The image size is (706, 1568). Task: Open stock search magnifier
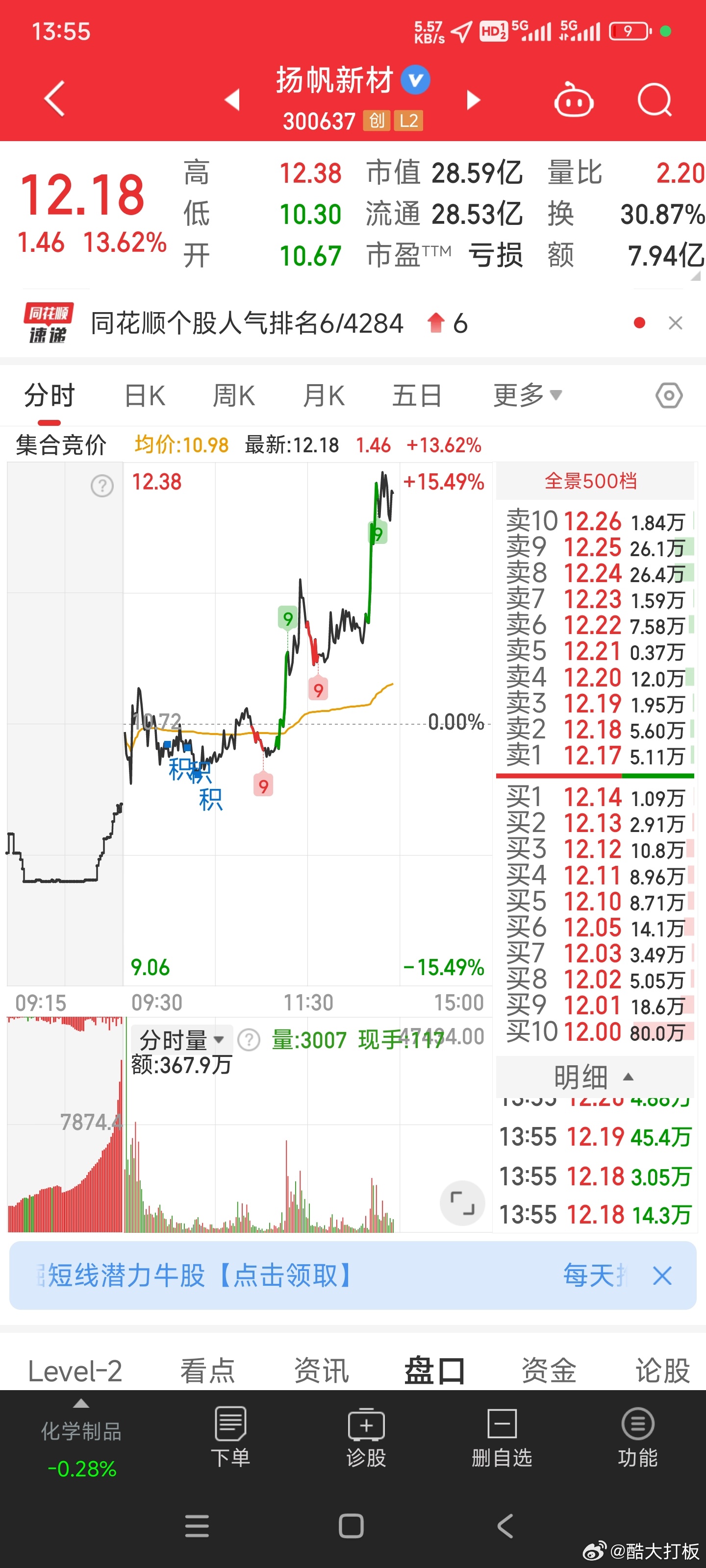pyautogui.click(x=654, y=99)
